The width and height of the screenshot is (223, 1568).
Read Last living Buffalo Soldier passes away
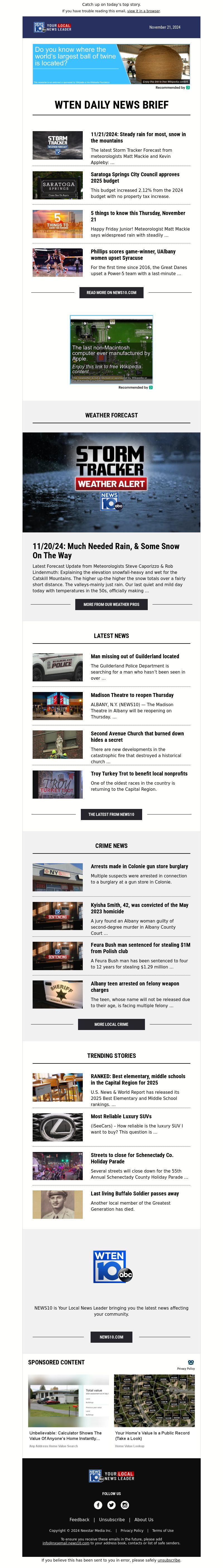pos(135,1194)
